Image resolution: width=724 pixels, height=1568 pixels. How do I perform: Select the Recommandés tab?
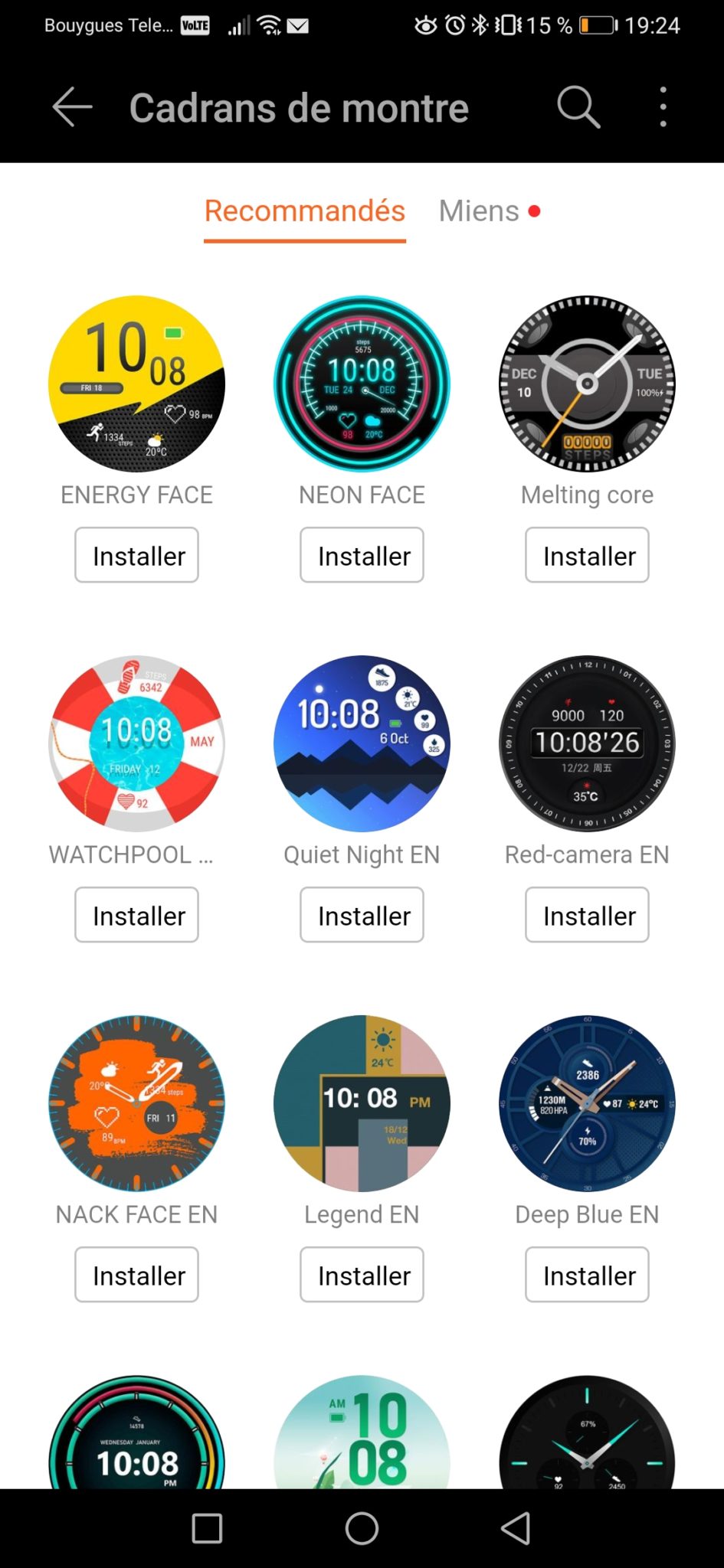click(304, 211)
